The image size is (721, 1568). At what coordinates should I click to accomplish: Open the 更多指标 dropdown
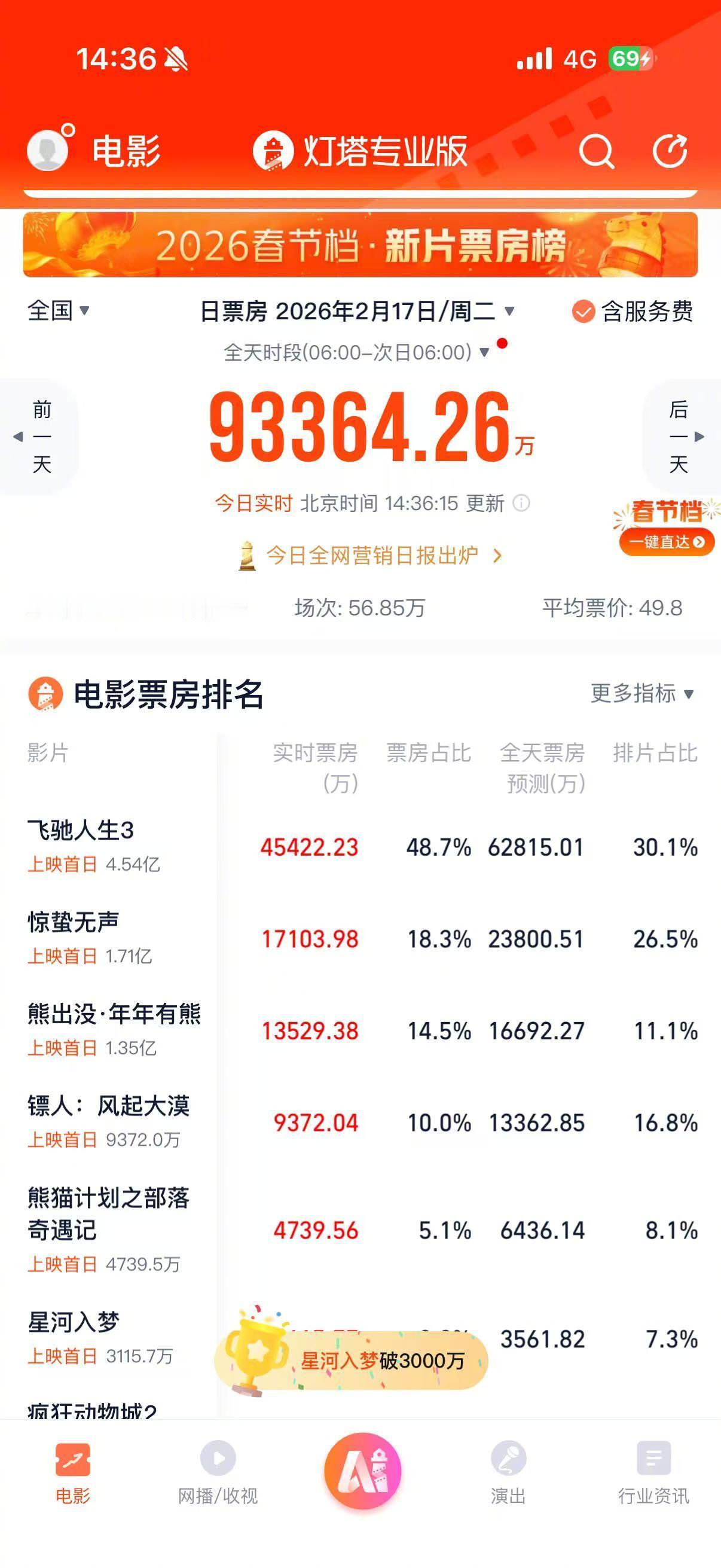click(640, 694)
